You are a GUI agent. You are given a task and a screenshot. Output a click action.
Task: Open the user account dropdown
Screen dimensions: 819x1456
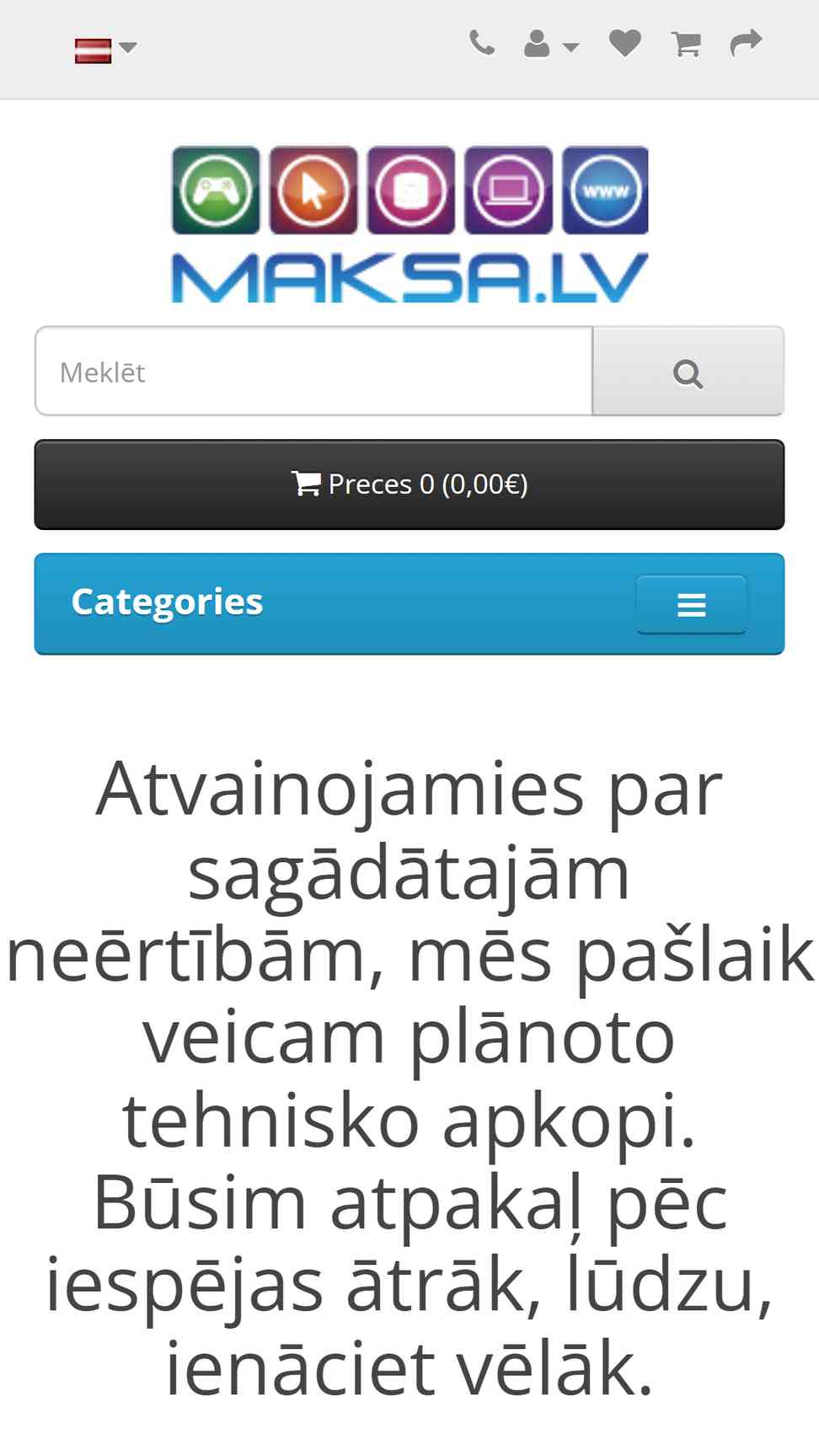551,44
